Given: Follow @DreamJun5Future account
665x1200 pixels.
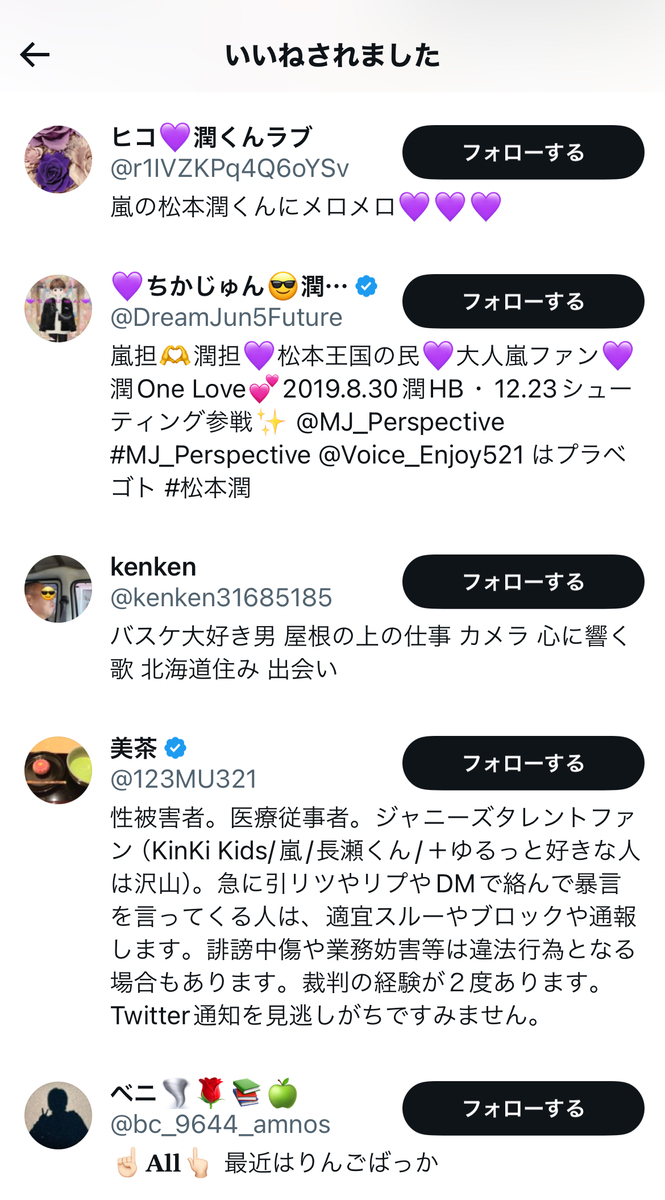Looking at the screenshot, I should [x=523, y=301].
